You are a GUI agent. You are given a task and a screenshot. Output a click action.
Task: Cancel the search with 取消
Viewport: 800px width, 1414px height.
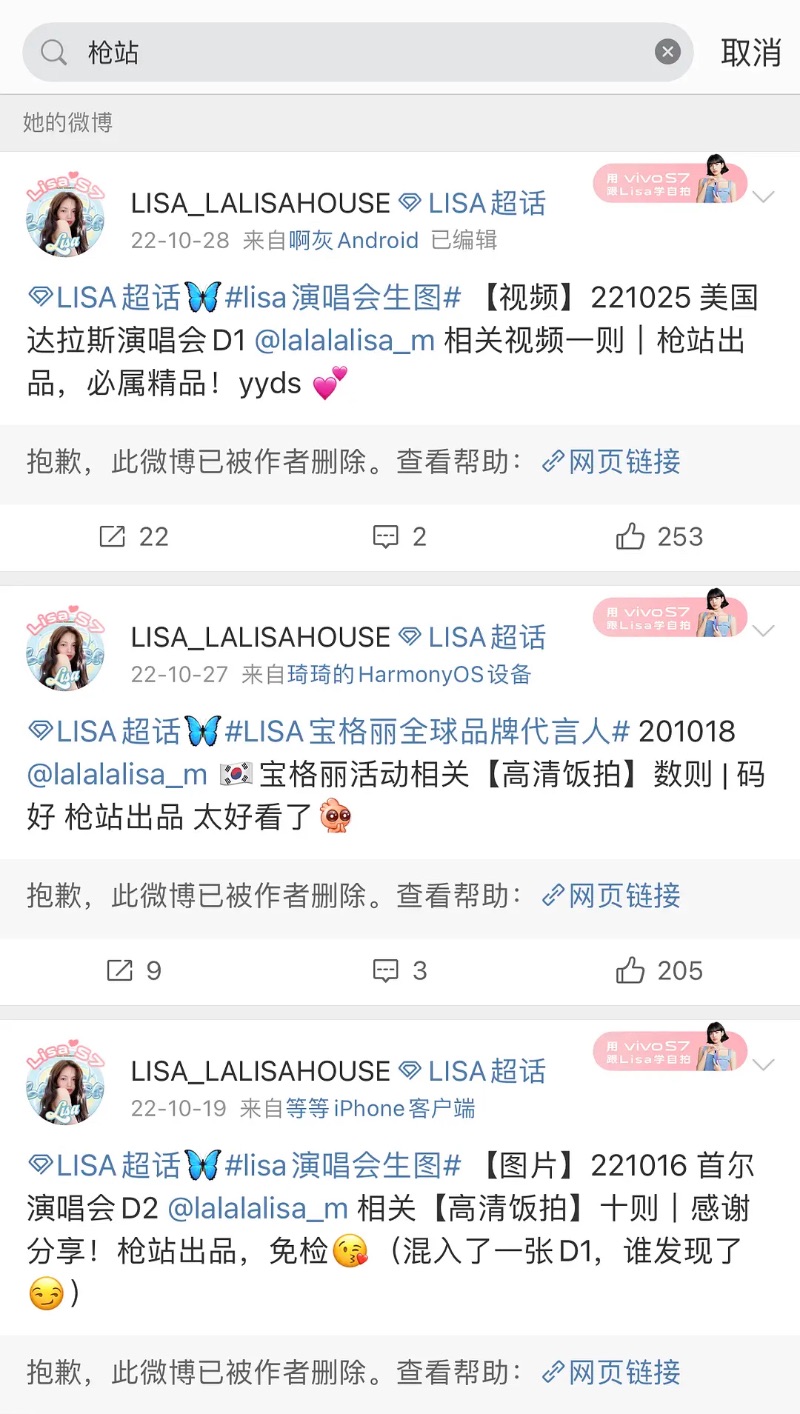750,52
